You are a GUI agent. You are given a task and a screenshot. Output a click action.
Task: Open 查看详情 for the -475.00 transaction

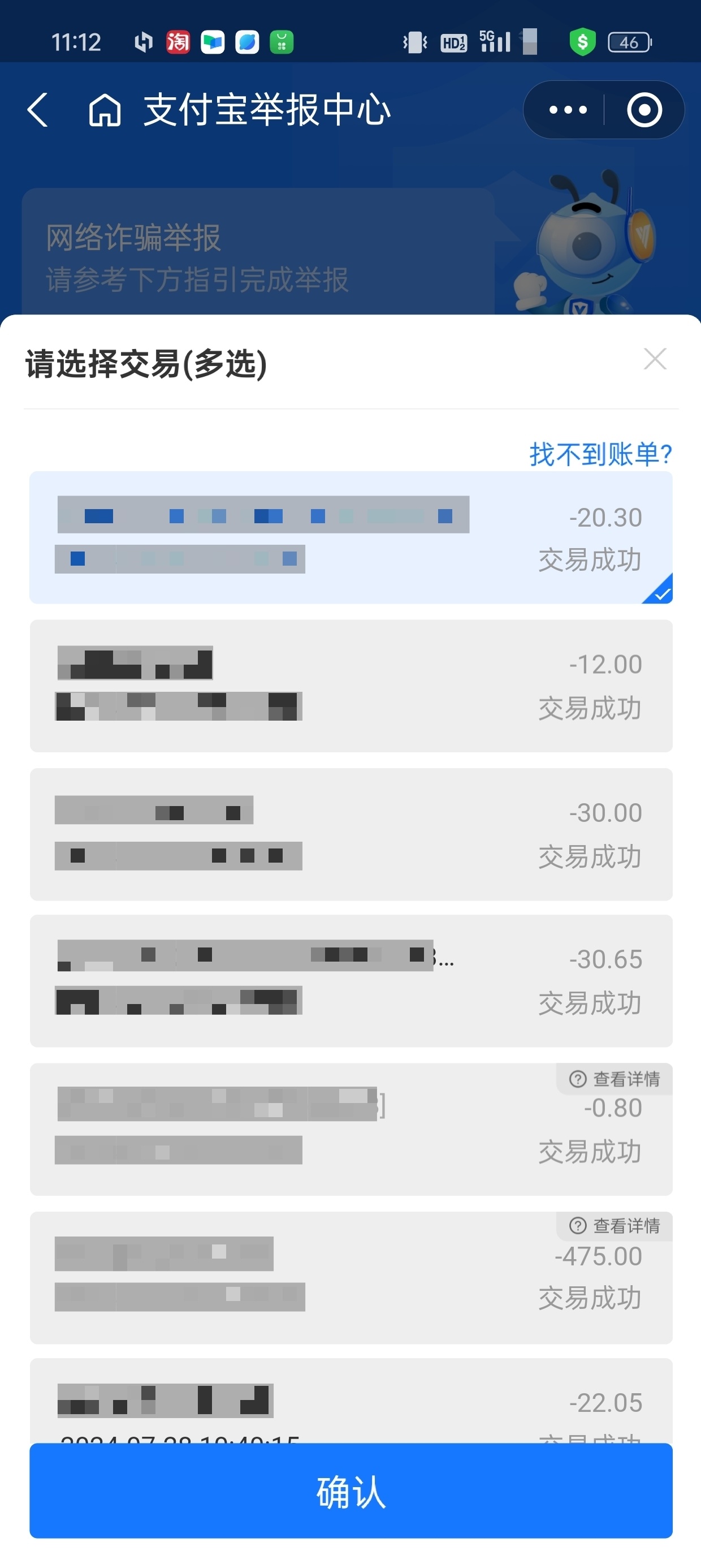click(x=615, y=1226)
